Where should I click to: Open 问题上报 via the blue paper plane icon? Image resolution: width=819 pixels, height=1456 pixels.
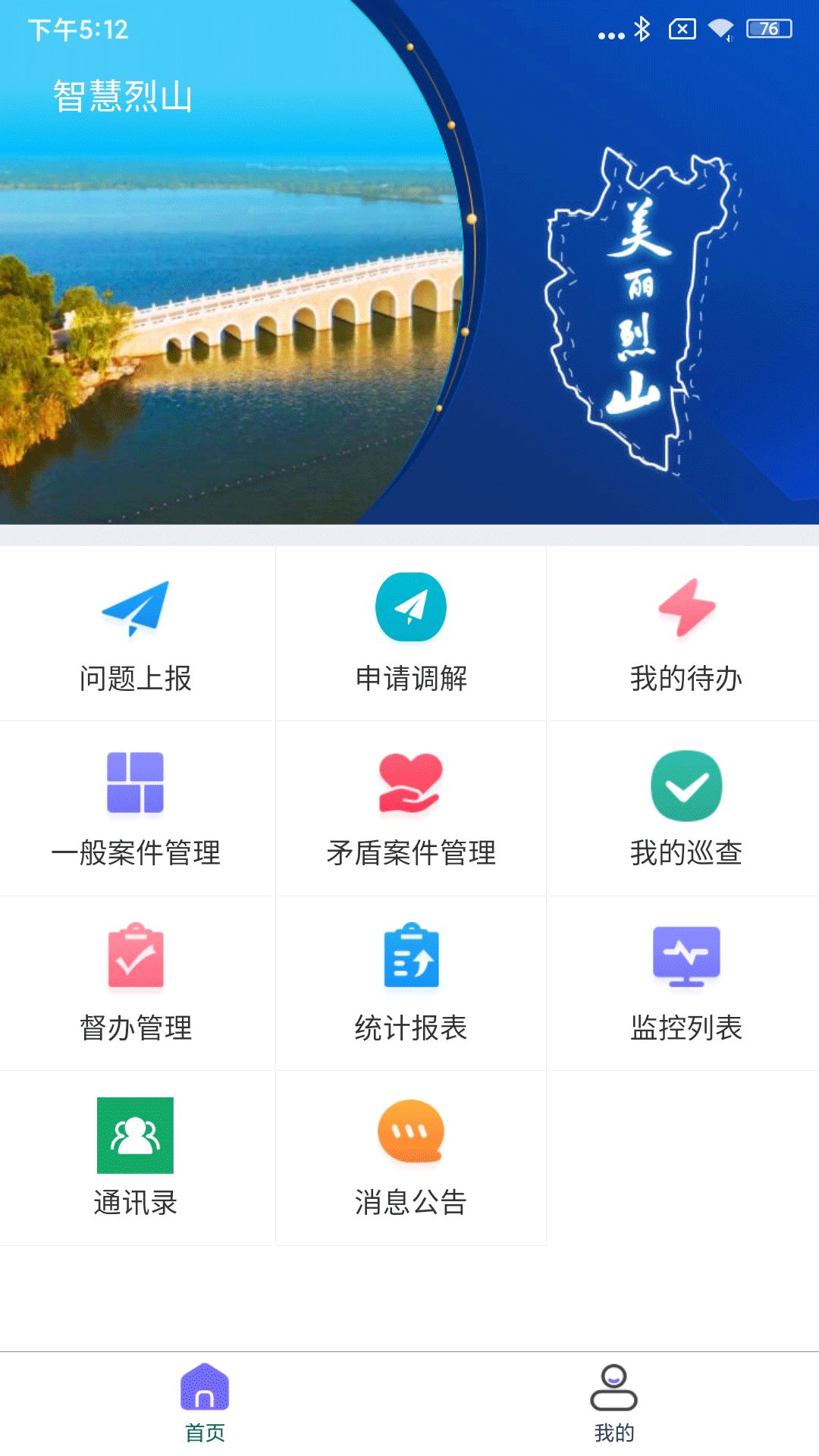point(136,607)
